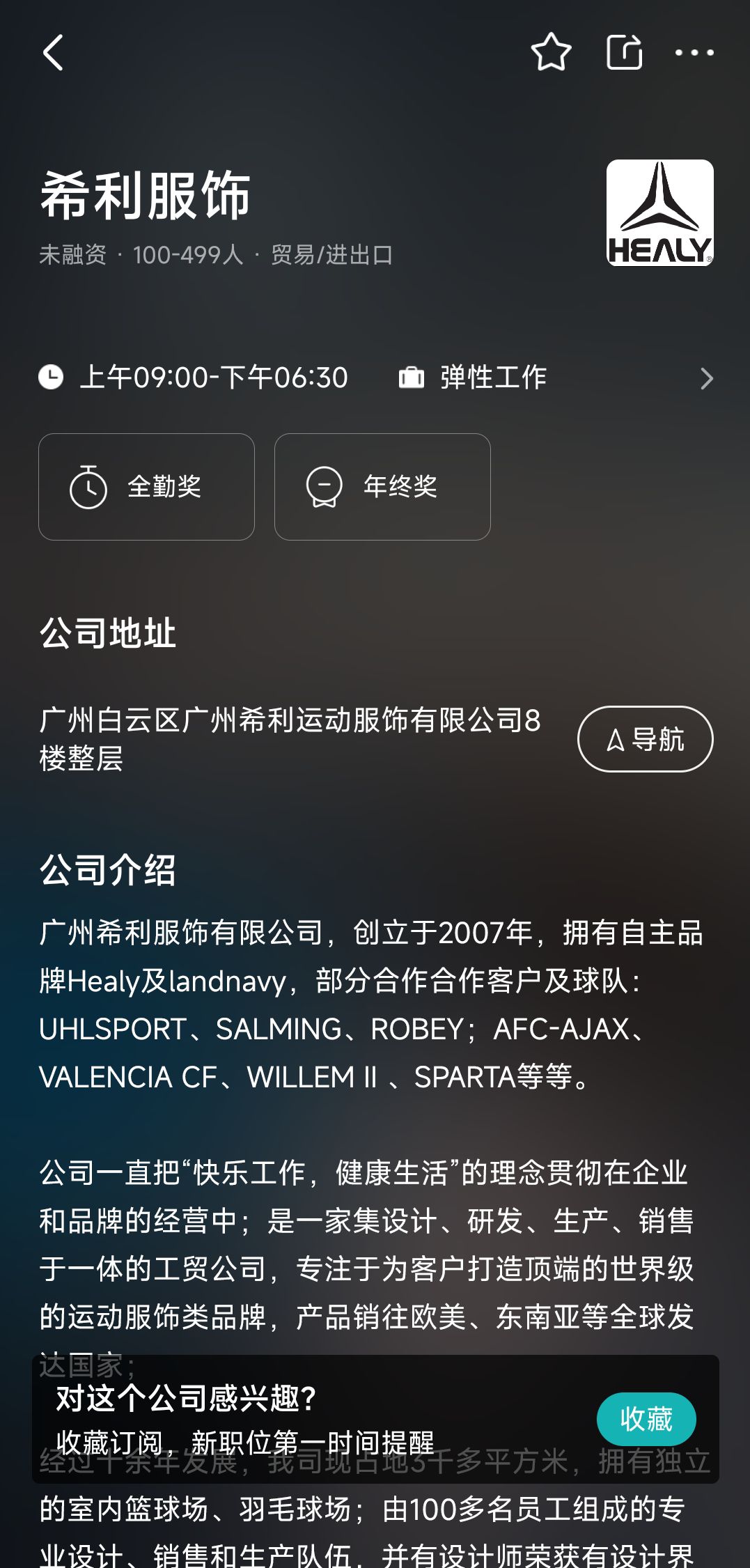
Task: Open the three-dot overflow menu
Action: click(x=694, y=52)
